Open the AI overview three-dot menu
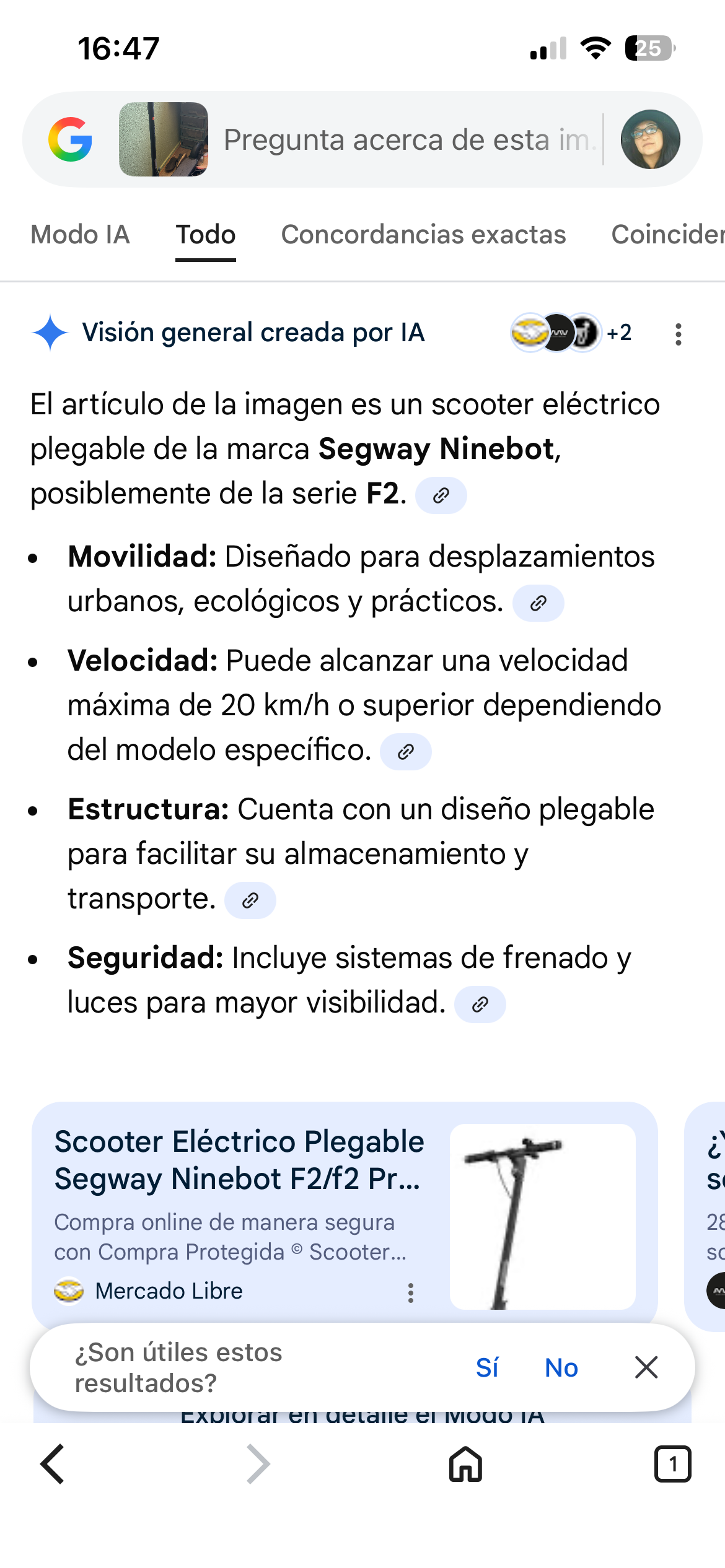The image size is (725, 1568). click(678, 333)
